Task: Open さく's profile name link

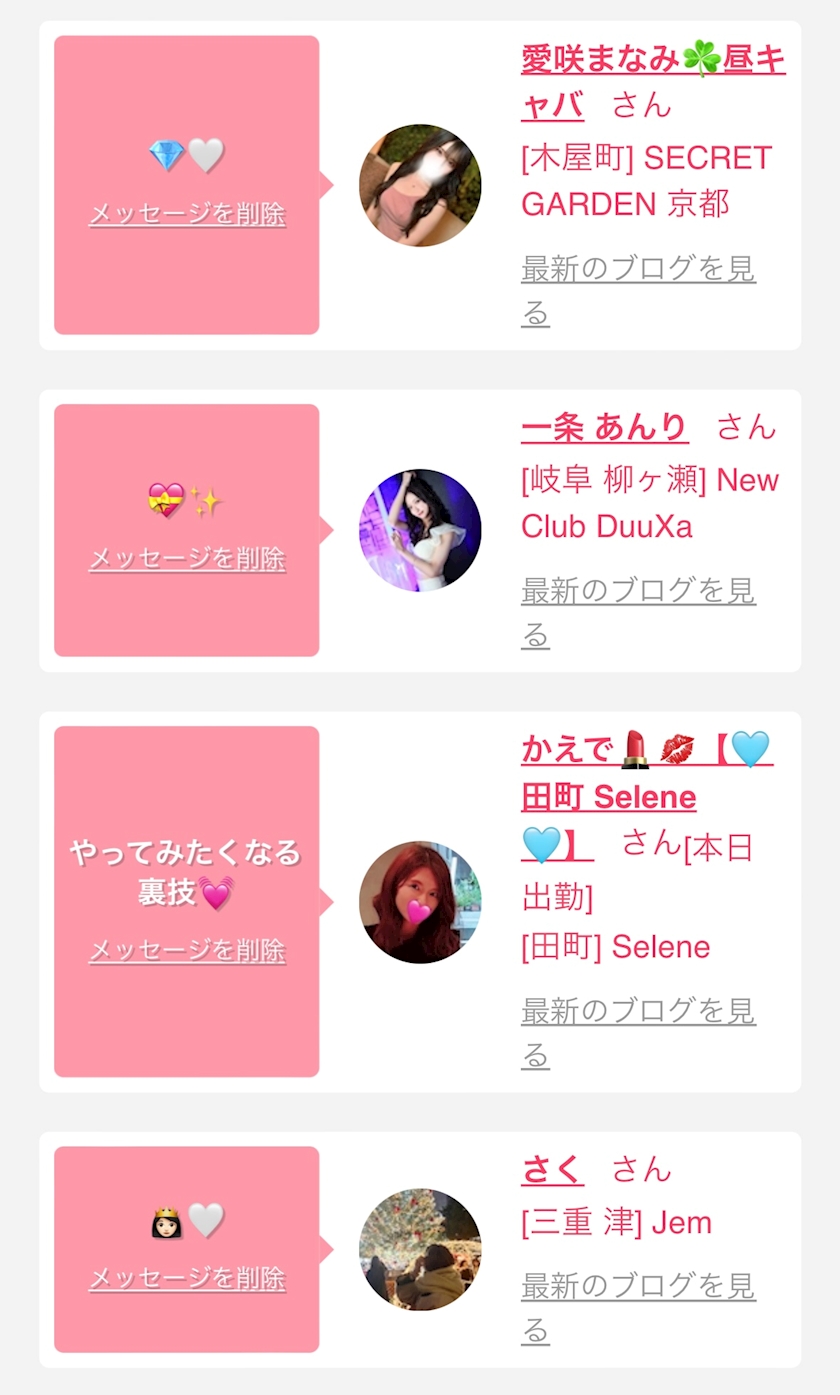Action: point(552,1169)
